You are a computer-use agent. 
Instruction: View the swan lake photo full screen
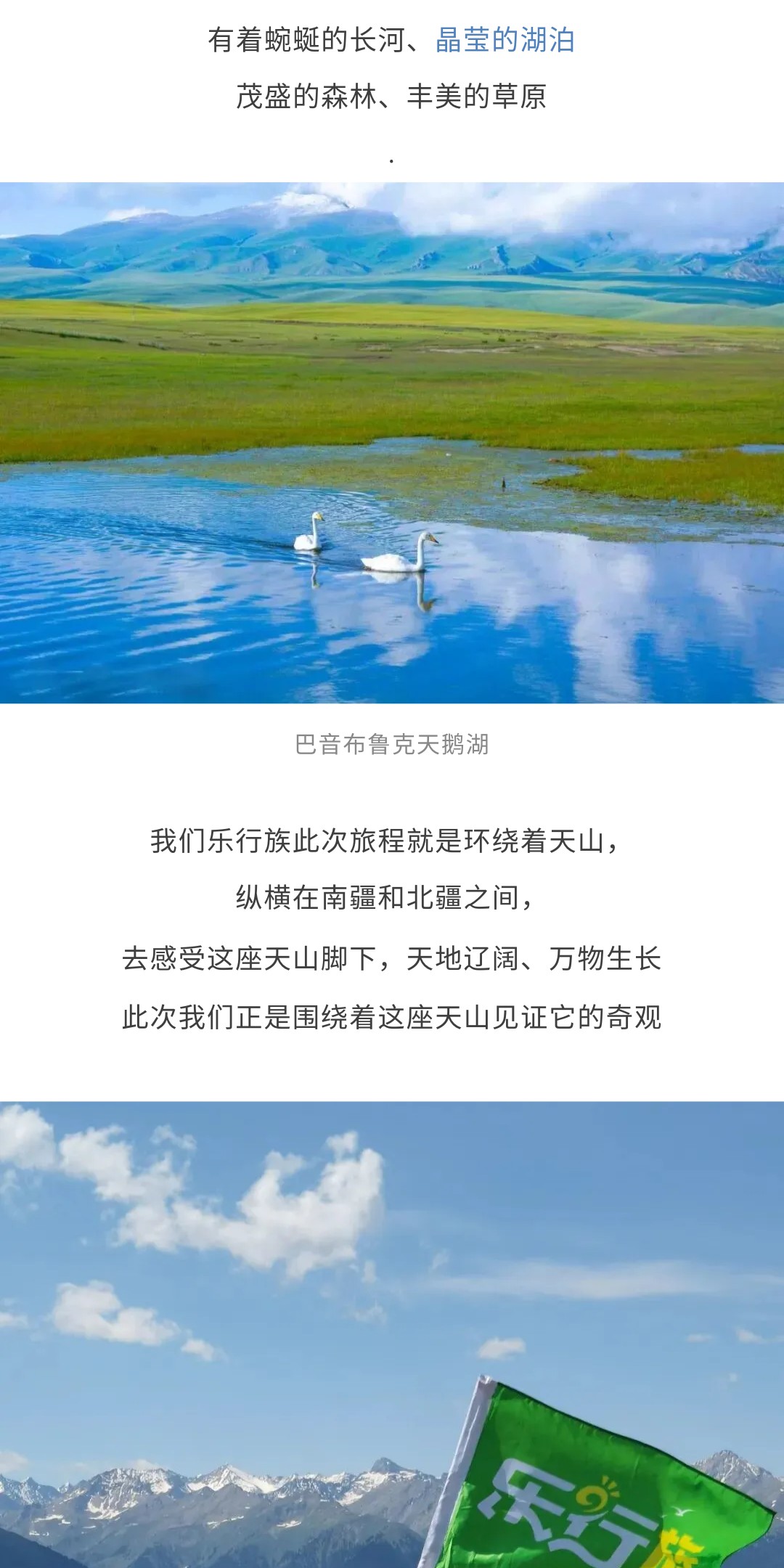point(392,442)
